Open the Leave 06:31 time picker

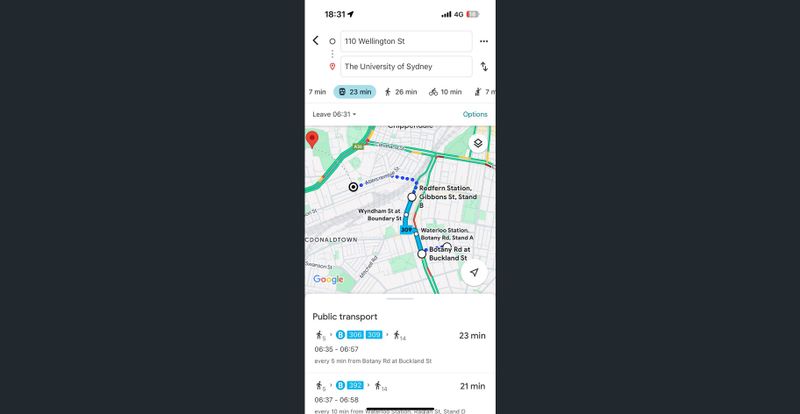tap(334, 114)
